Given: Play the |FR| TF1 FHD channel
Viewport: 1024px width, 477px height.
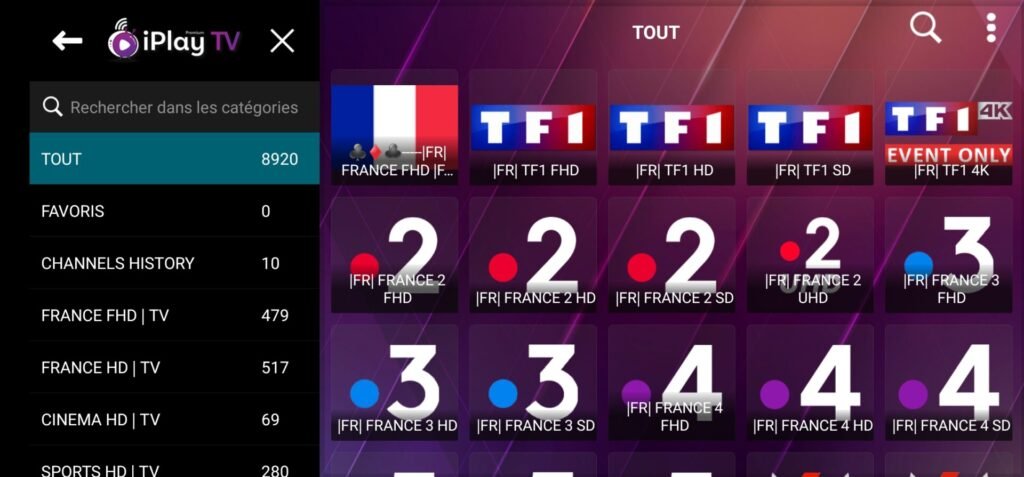Looking at the screenshot, I should pyautogui.click(x=533, y=127).
